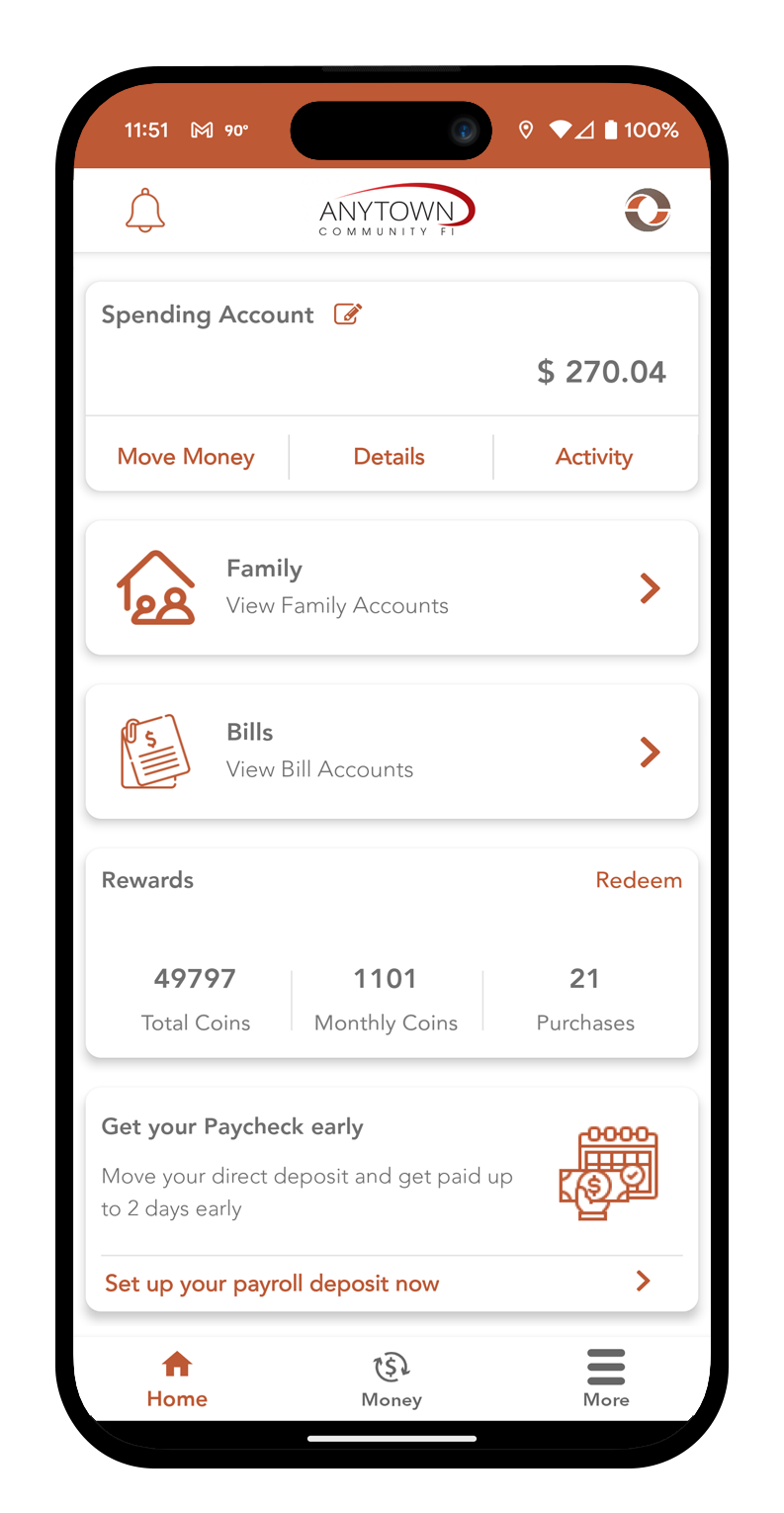Edit the Spending Account name
784x1513 pixels.
(x=348, y=314)
